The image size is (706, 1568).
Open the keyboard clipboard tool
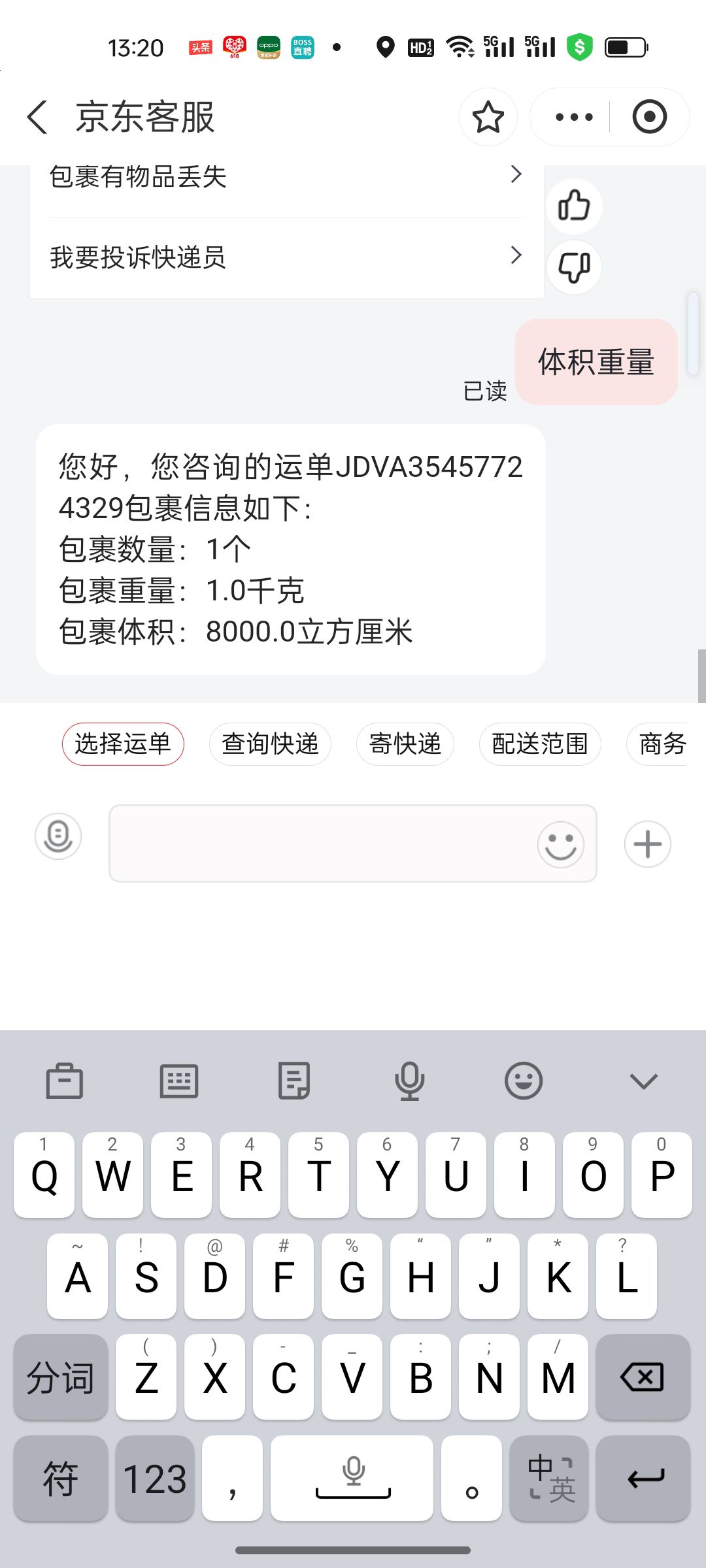tap(65, 1081)
